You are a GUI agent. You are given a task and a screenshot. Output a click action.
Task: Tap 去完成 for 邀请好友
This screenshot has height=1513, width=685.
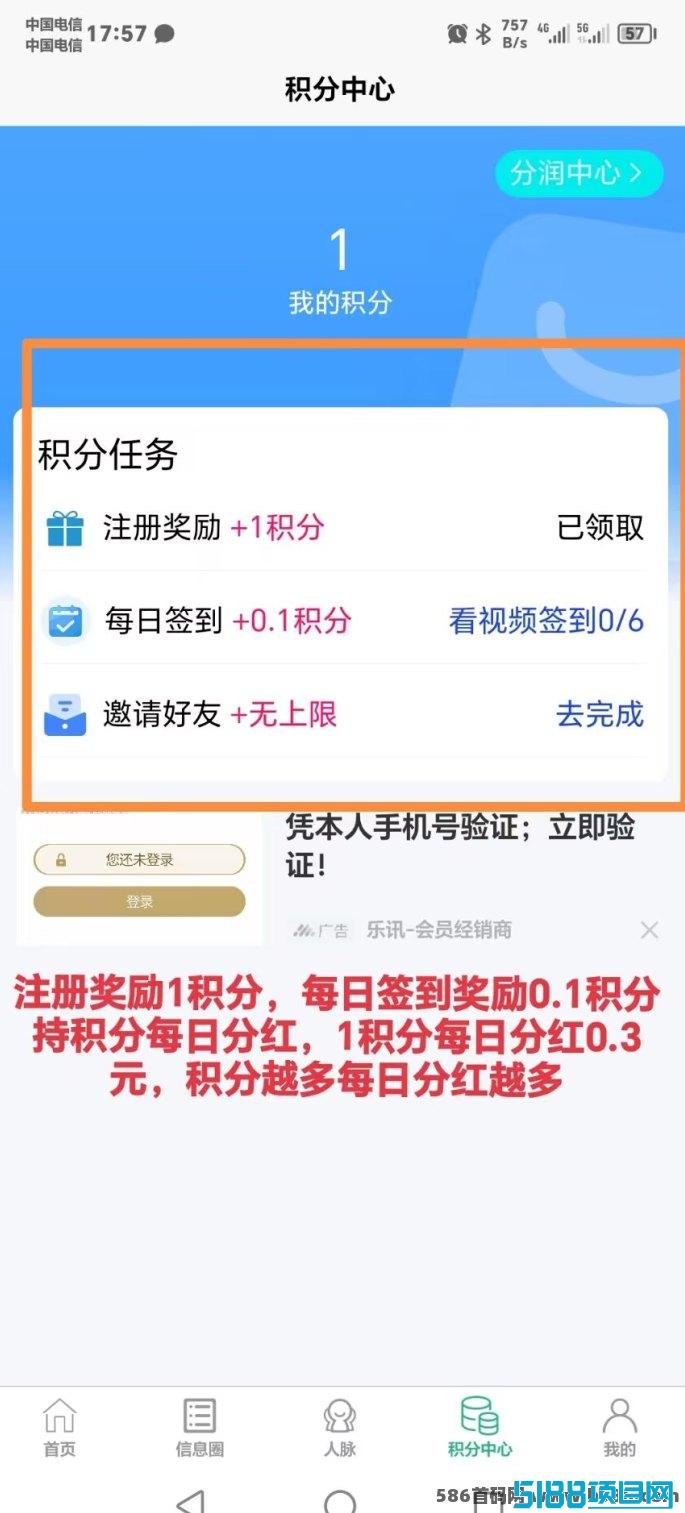[x=600, y=714]
